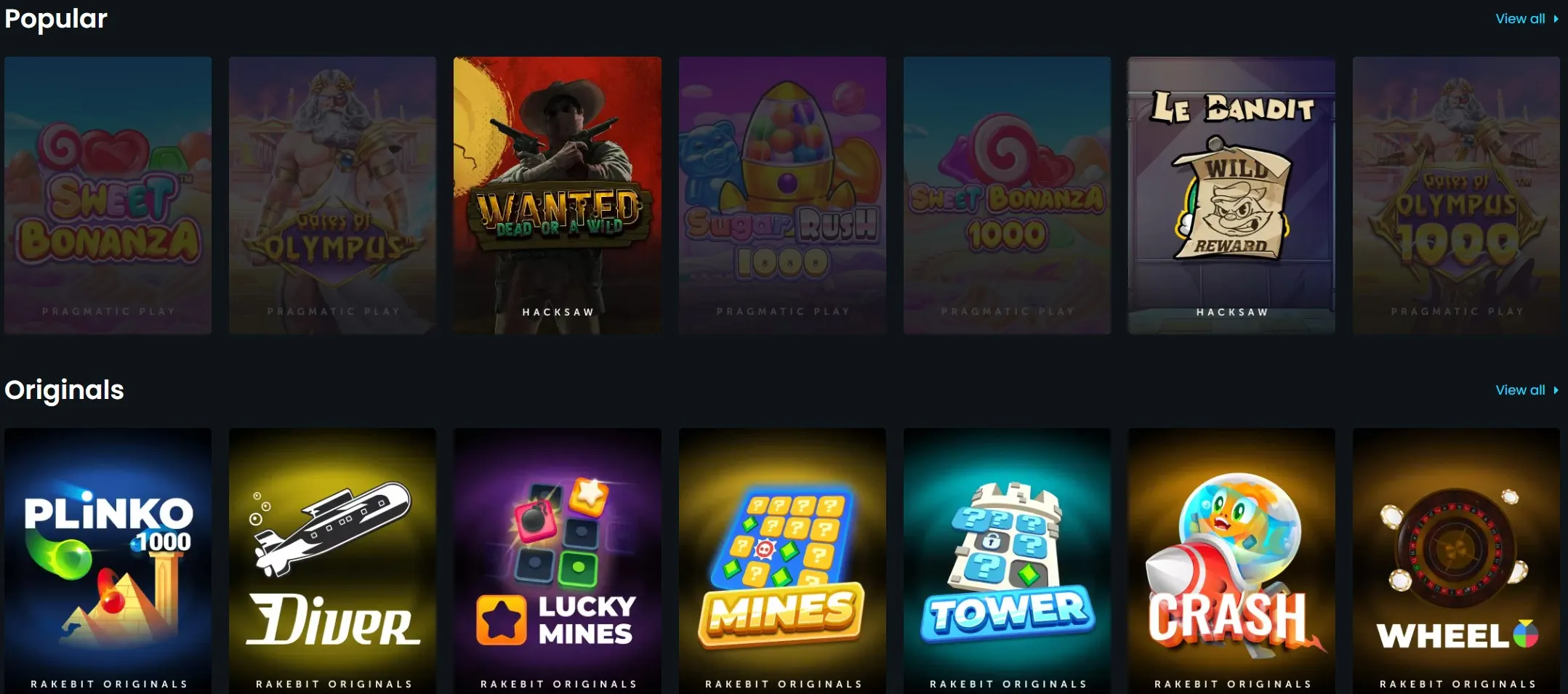Viewport: 1568px width, 694px height.
Task: Play Plinko 1000 original game
Action: point(108,560)
